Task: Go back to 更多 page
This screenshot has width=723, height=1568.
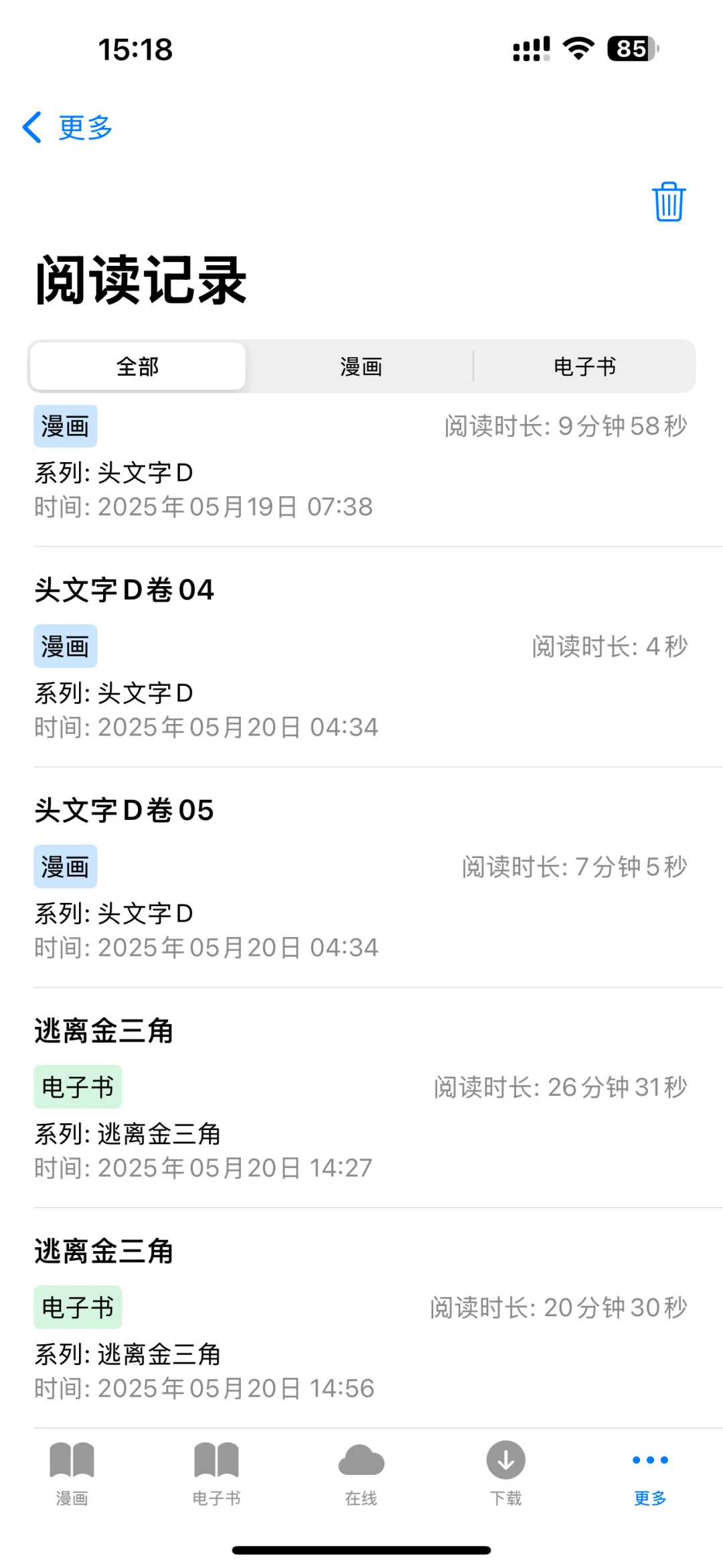Action: pos(67,127)
